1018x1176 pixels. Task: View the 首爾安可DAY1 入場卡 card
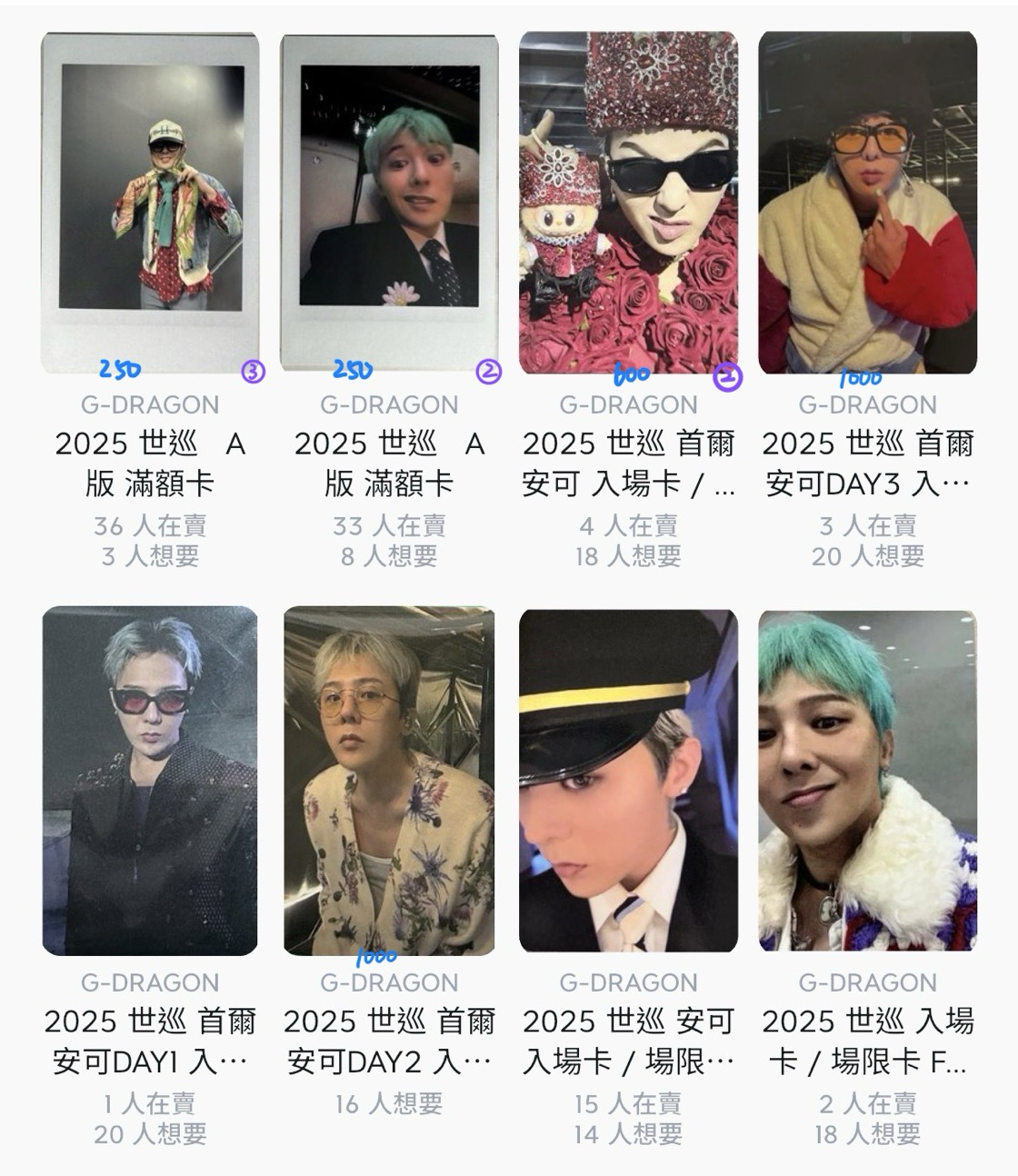150,780
